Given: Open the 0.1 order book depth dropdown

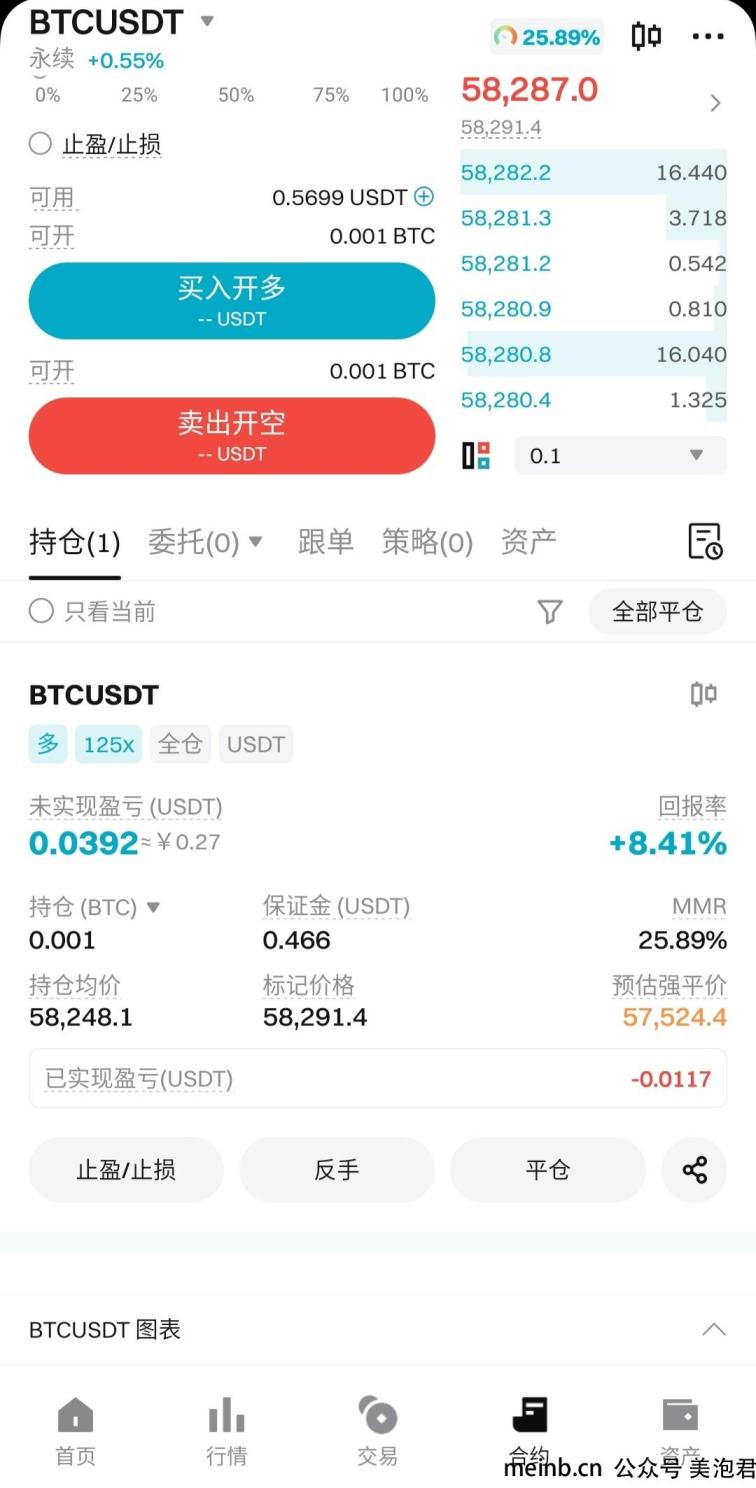Looking at the screenshot, I should [x=620, y=456].
